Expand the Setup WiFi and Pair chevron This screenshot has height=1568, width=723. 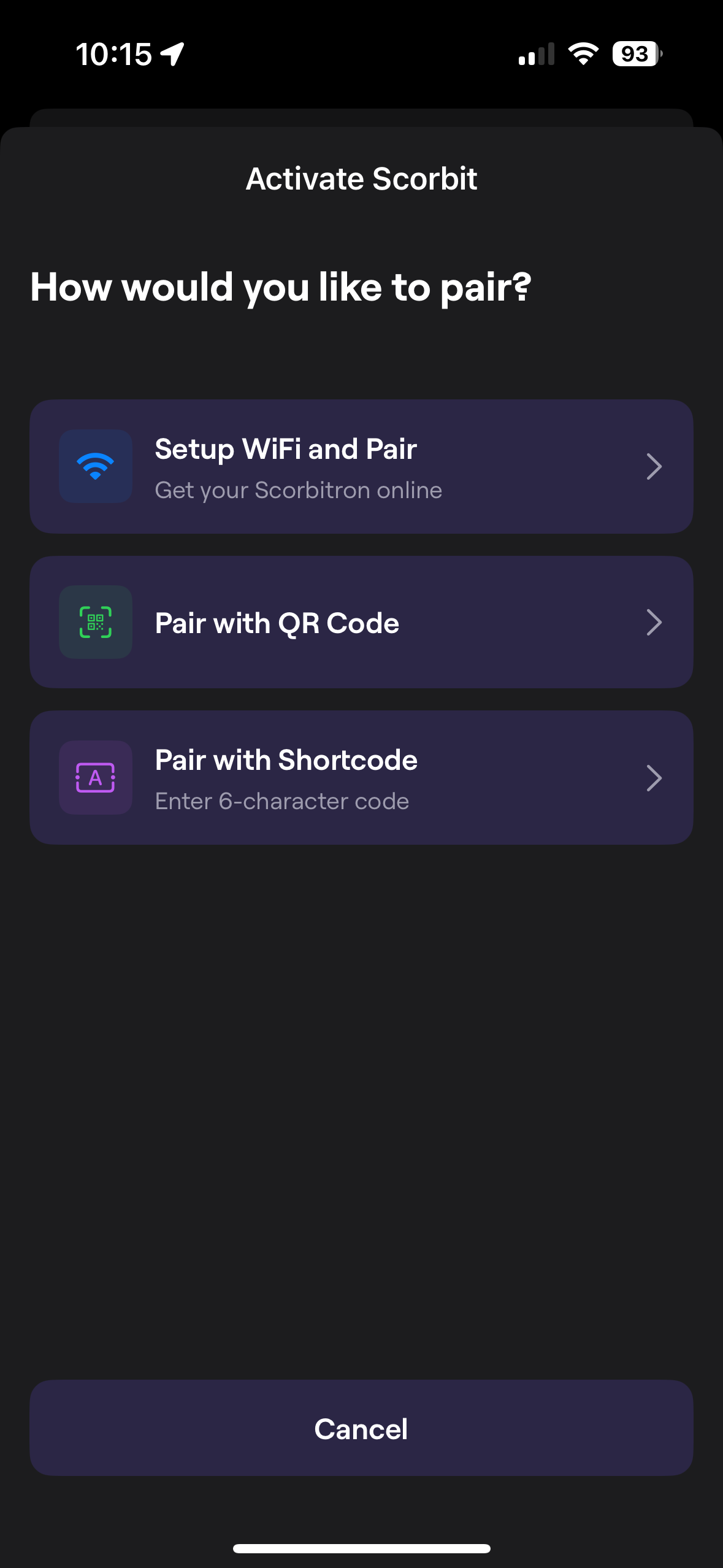click(x=655, y=466)
